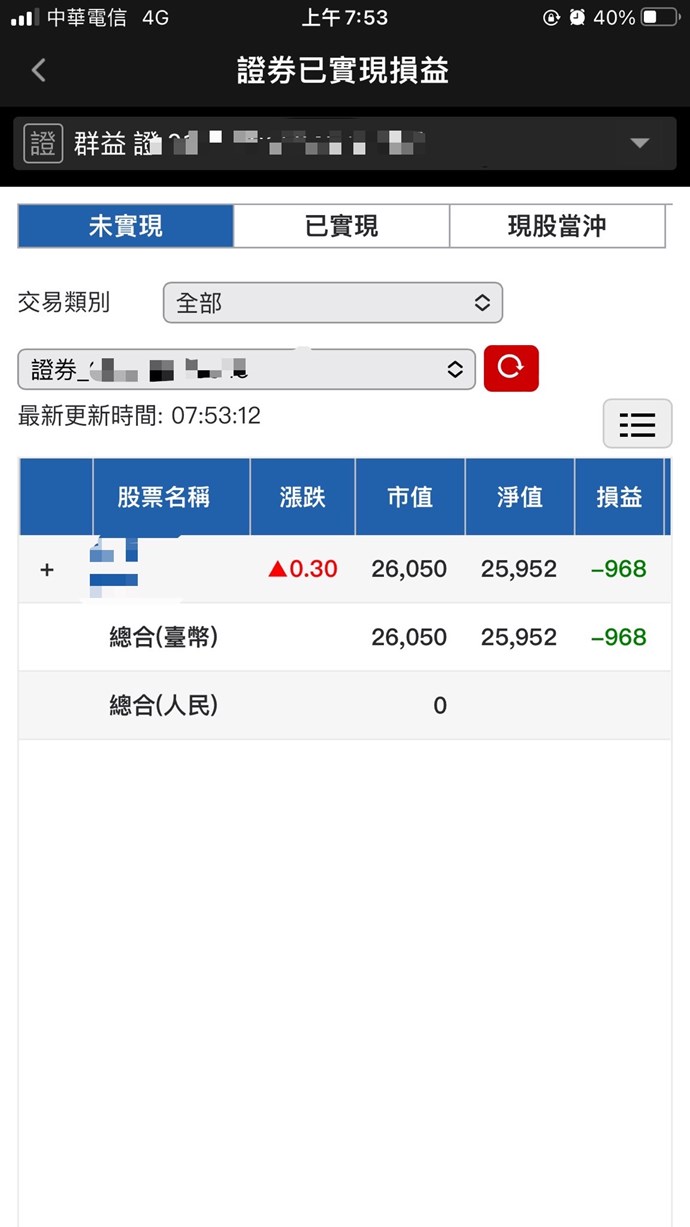Screen dimensions: 690x1227
Task: Switch to the 未實現 tab
Action: tap(126, 226)
